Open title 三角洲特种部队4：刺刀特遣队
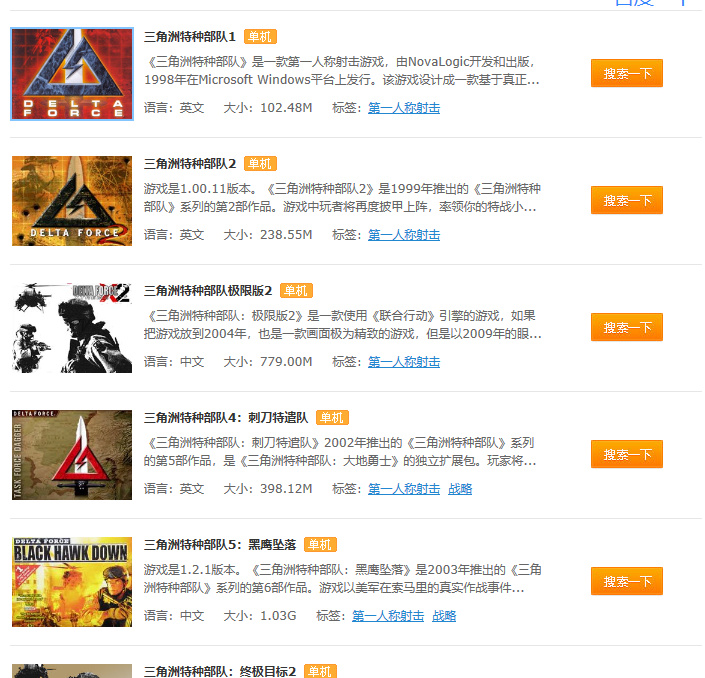Image resolution: width=705 pixels, height=678 pixels. click(x=226, y=418)
